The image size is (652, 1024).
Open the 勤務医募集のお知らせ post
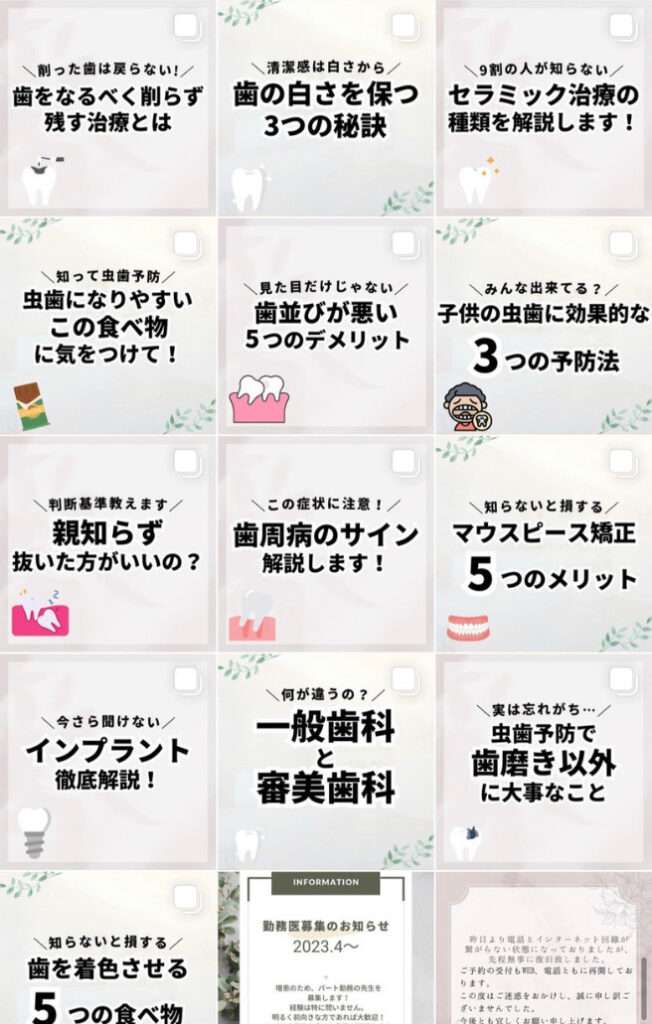point(325,948)
